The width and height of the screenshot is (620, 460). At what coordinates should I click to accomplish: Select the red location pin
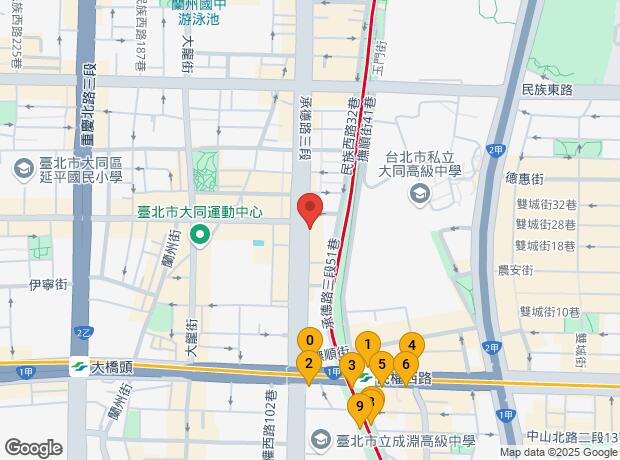point(310,208)
